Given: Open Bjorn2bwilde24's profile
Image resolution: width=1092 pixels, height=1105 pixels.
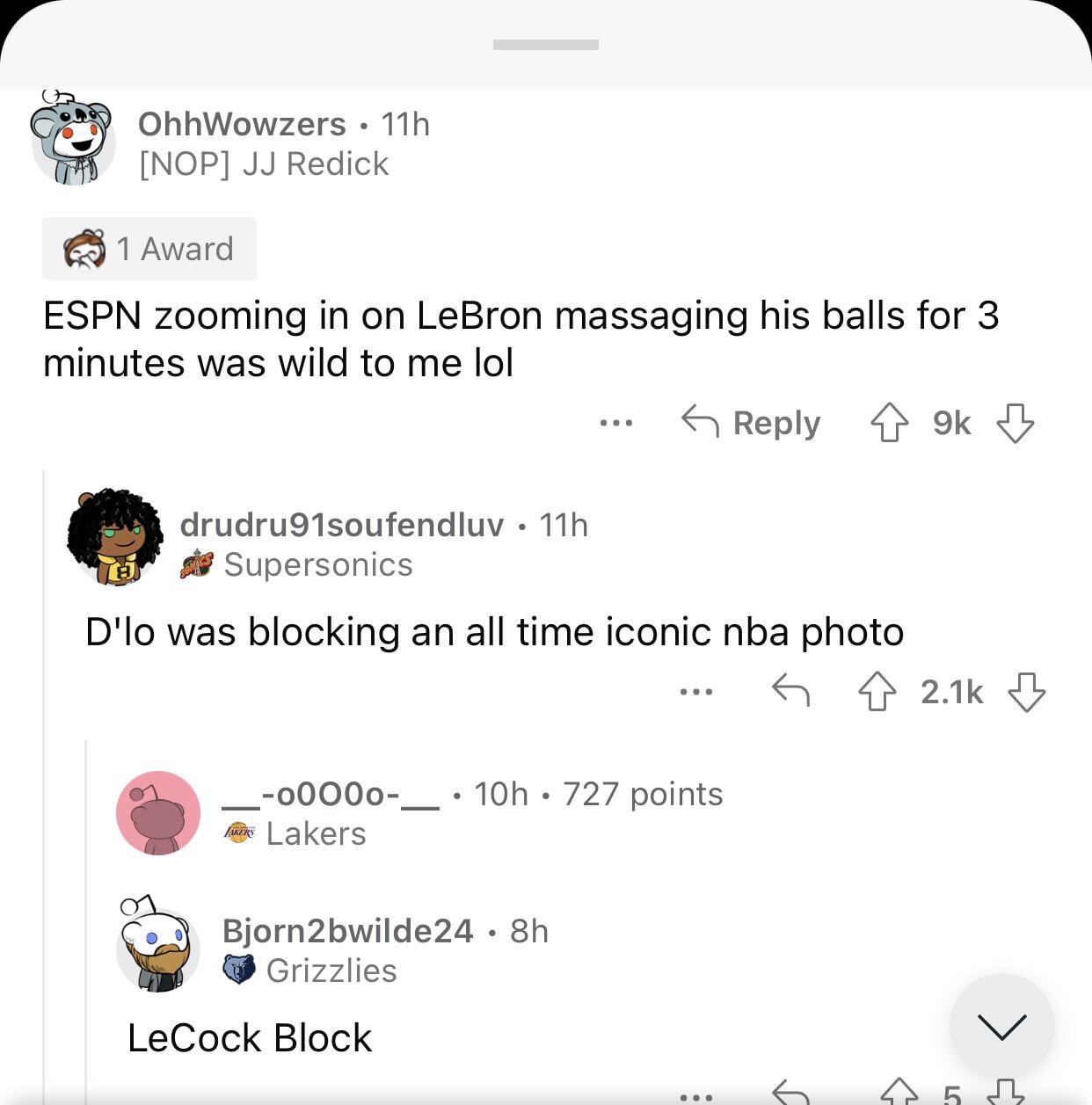Looking at the screenshot, I should 347,930.
